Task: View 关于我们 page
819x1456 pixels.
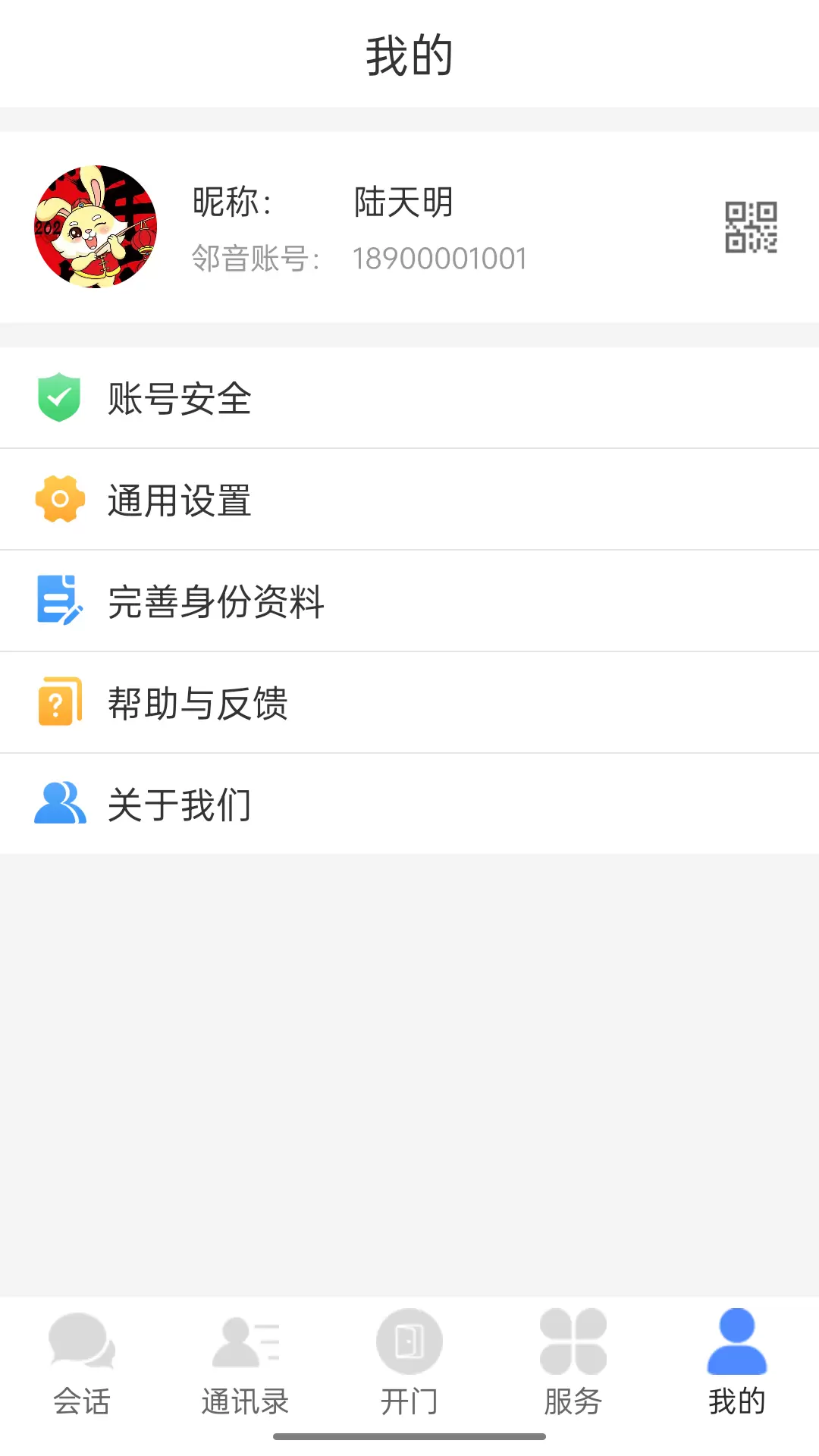Action: click(x=409, y=805)
